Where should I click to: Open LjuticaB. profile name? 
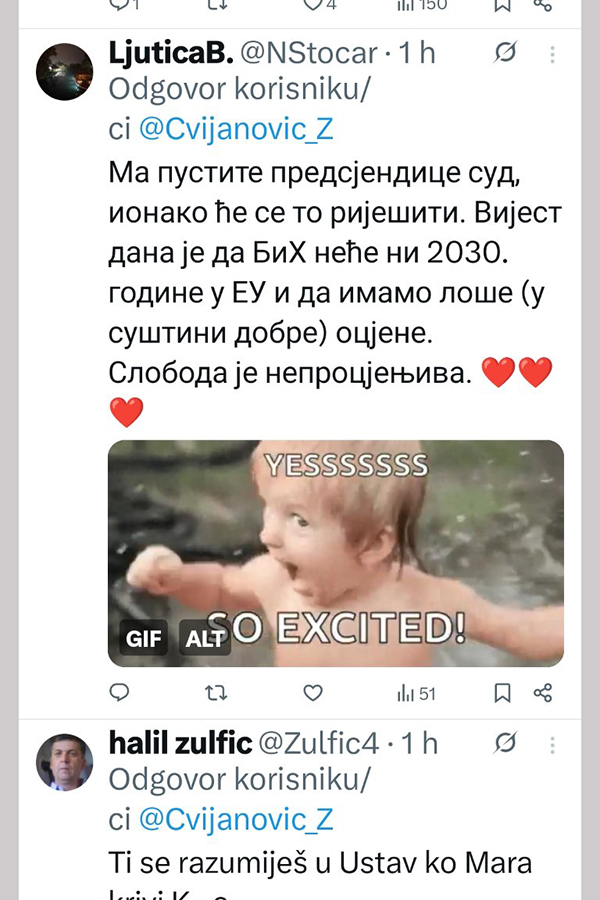168,53
